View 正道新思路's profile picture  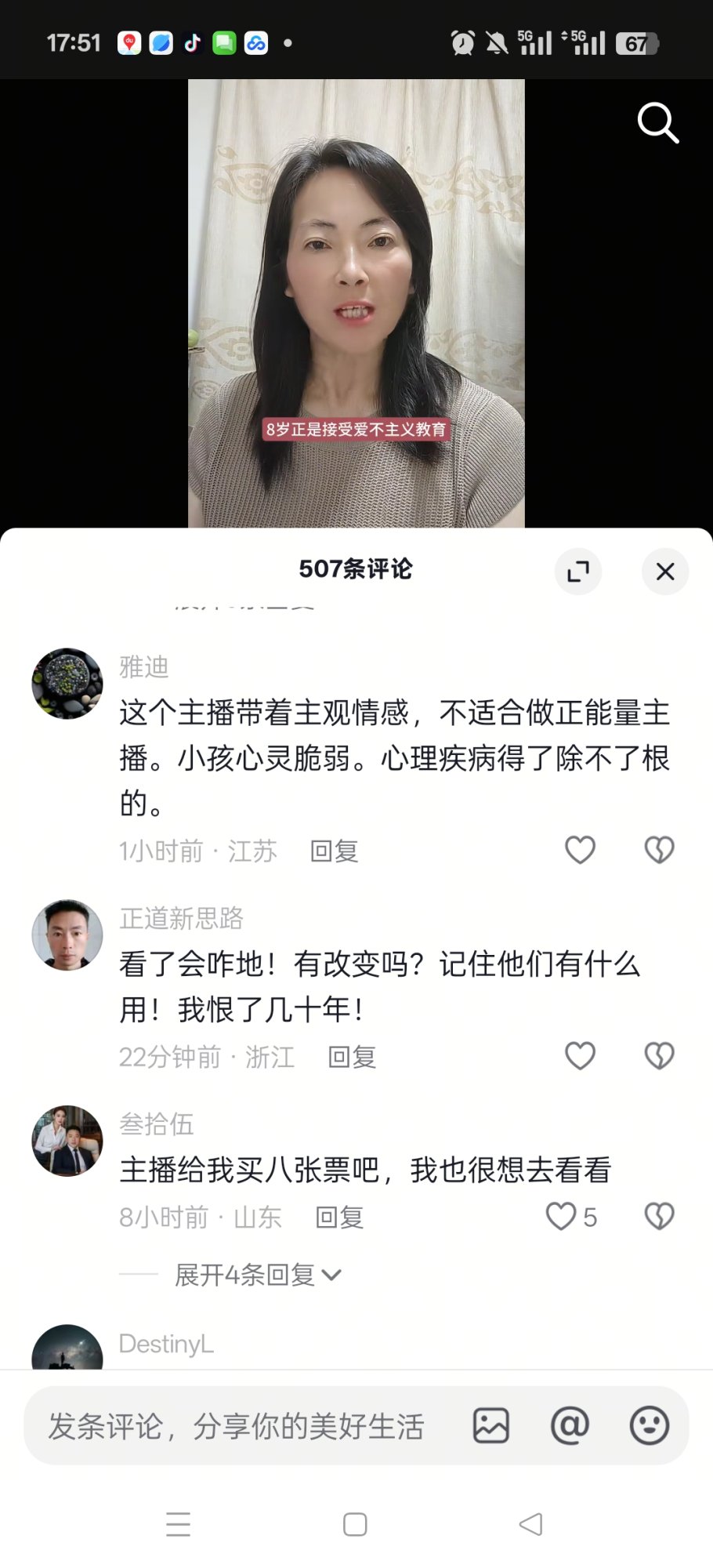(x=67, y=935)
